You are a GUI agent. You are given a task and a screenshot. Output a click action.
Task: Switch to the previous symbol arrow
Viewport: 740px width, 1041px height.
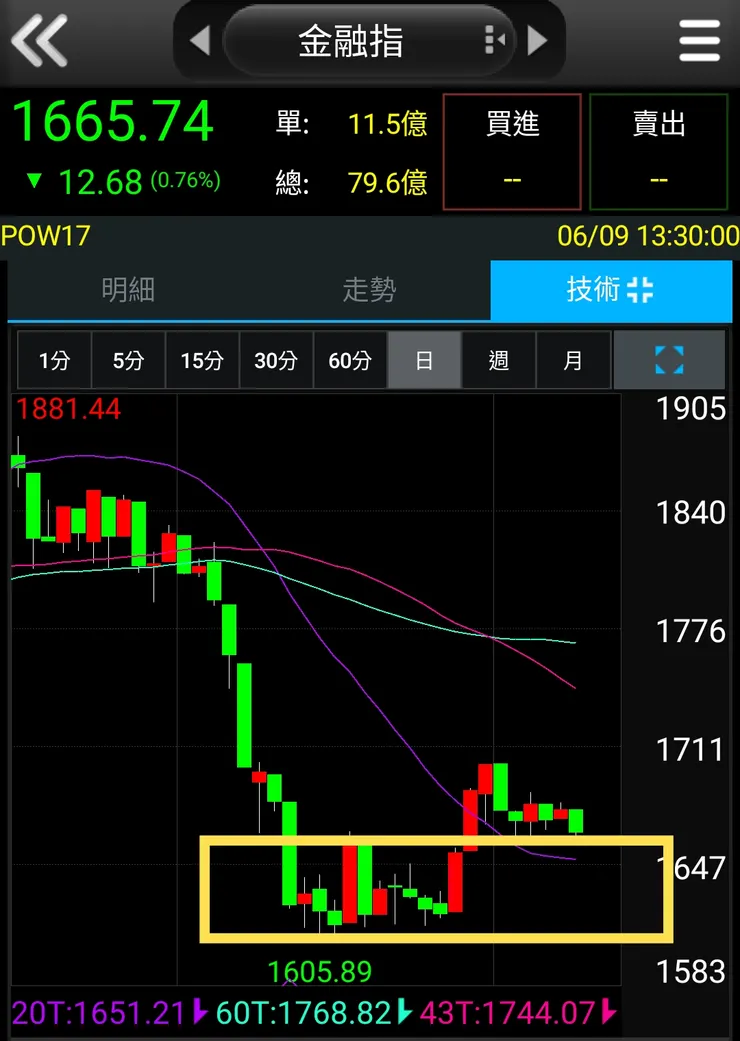click(200, 41)
